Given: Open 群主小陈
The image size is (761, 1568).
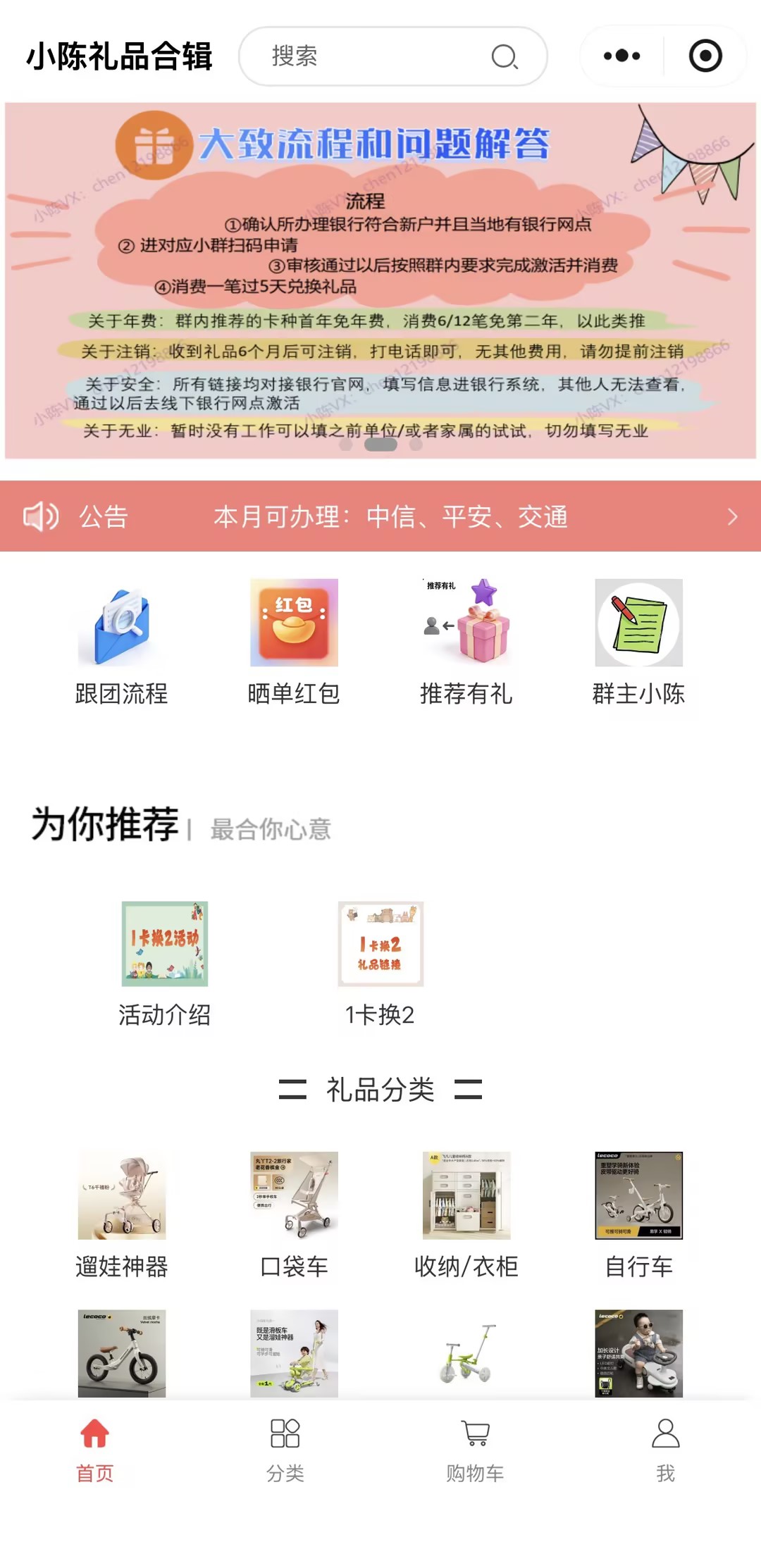Looking at the screenshot, I should click(x=638, y=641).
